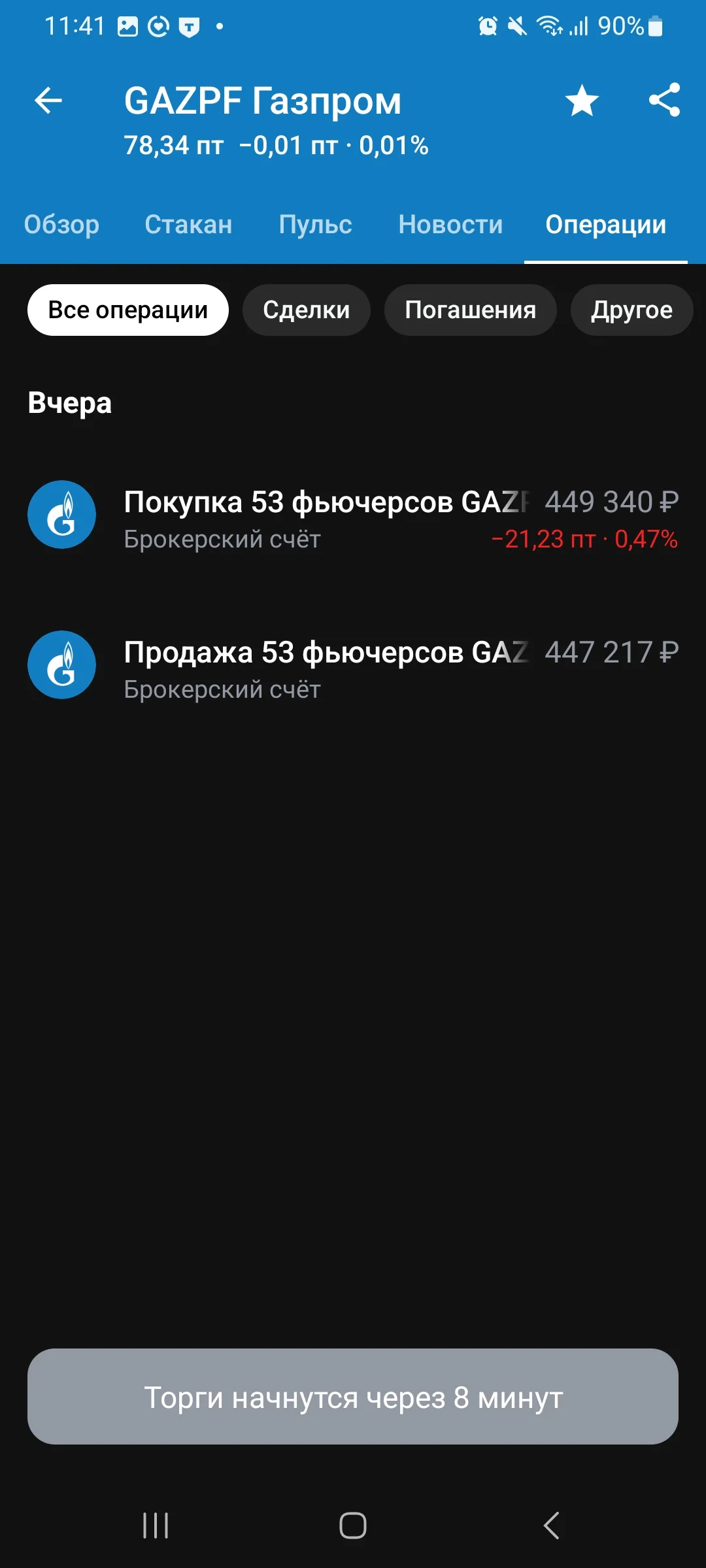Screen dimensions: 706x1568
Task: Open the Покупка 53 фьючерсов operation
Action: click(353, 516)
